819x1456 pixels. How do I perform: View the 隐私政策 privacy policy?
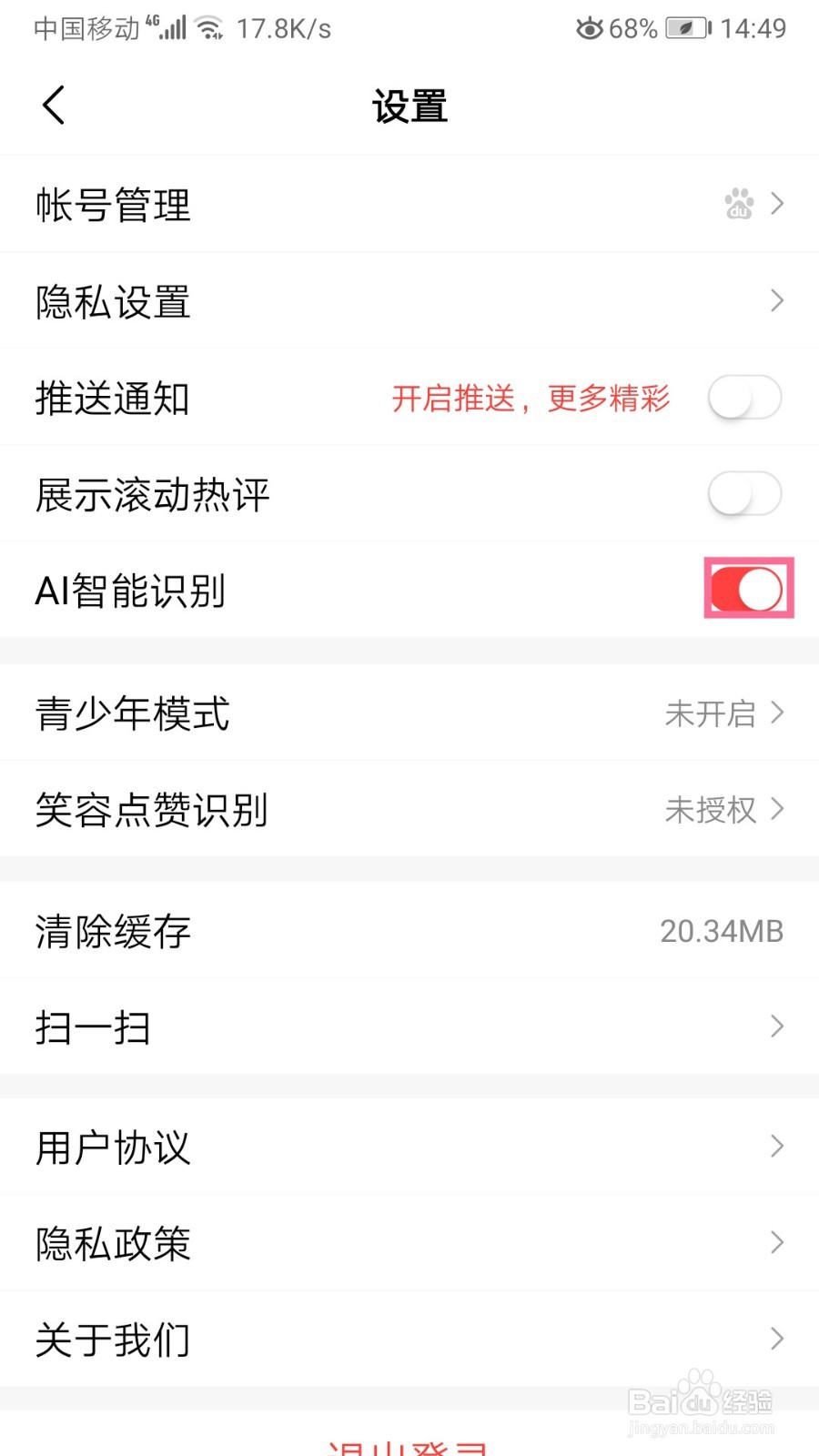(409, 1243)
